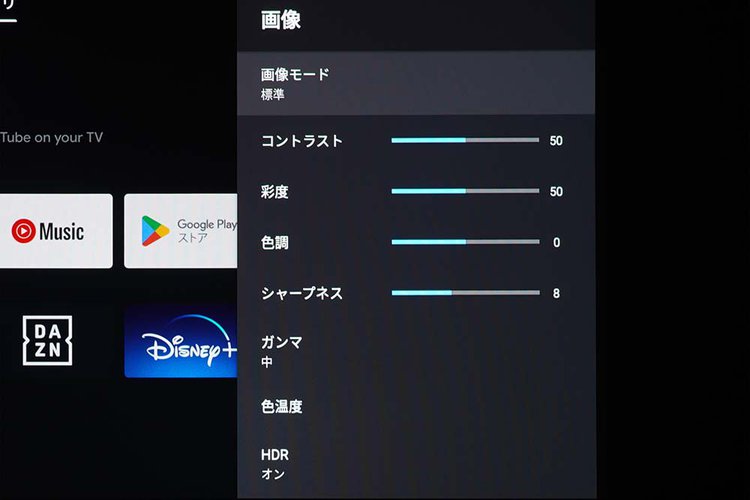This screenshot has height=500, width=750.
Task: Open the 色温度 setting row
Action: tap(415, 406)
